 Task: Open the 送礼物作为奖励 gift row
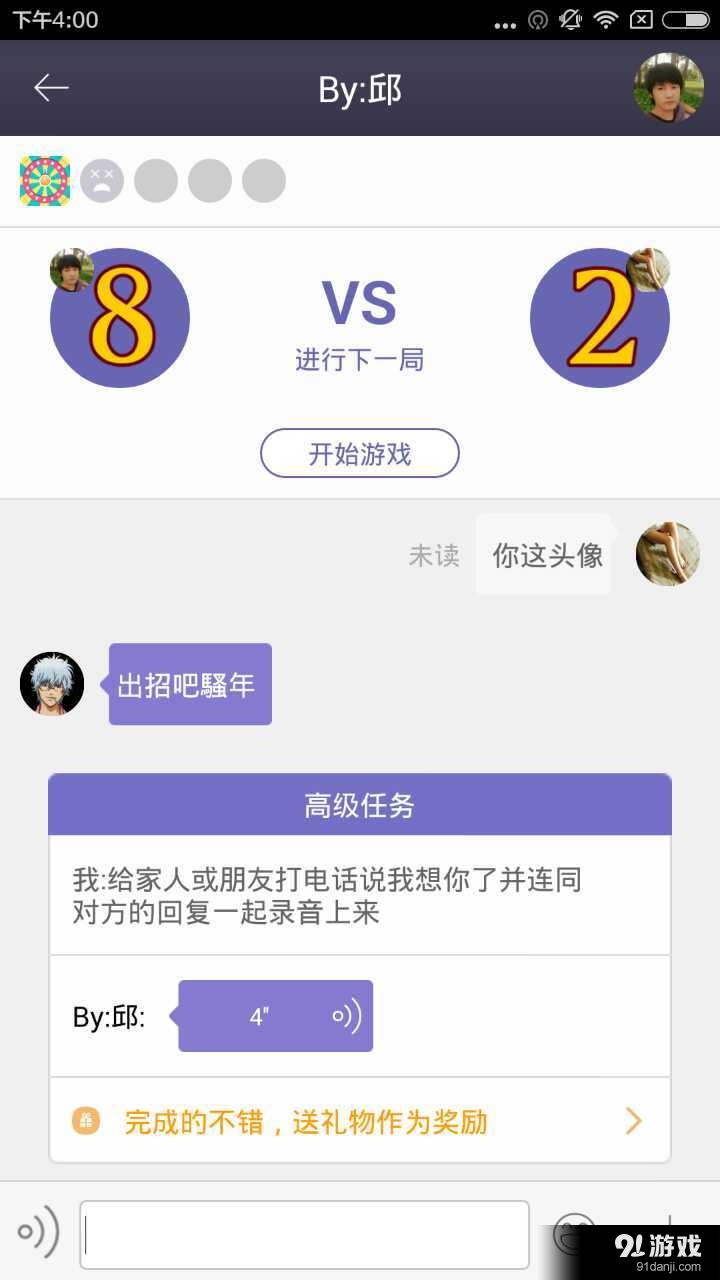tap(360, 1121)
